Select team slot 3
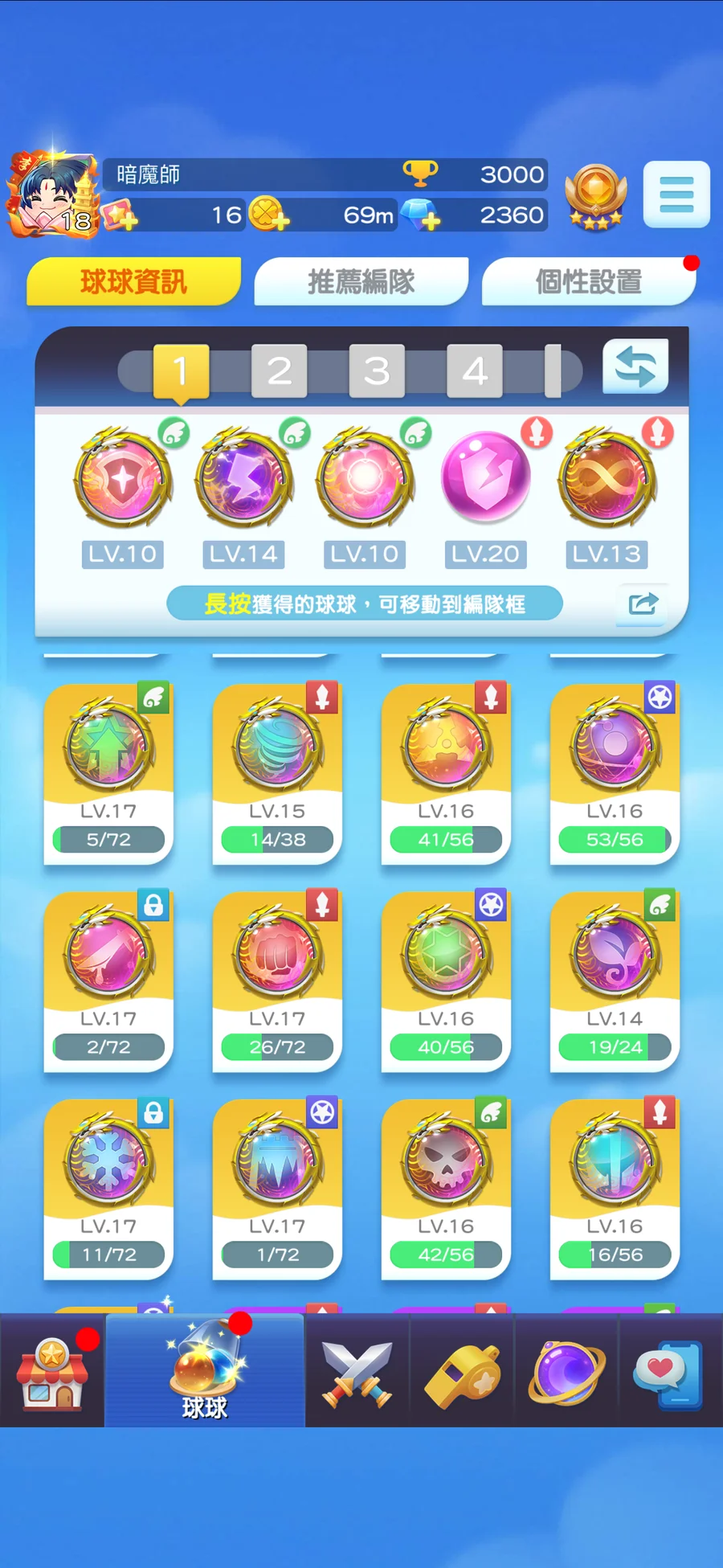This screenshot has height=1568, width=723. tap(377, 371)
